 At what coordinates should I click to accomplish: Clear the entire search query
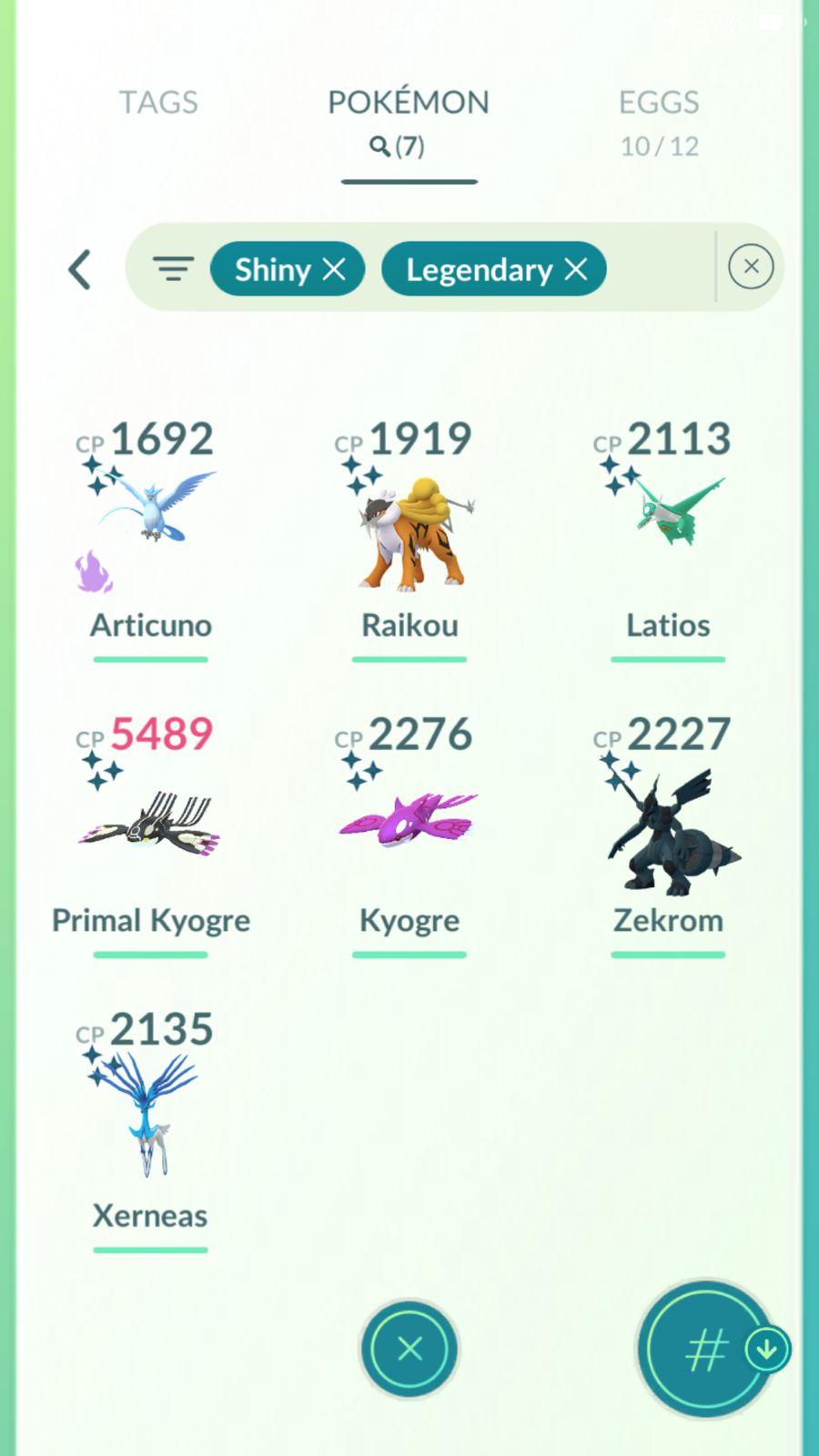click(751, 267)
